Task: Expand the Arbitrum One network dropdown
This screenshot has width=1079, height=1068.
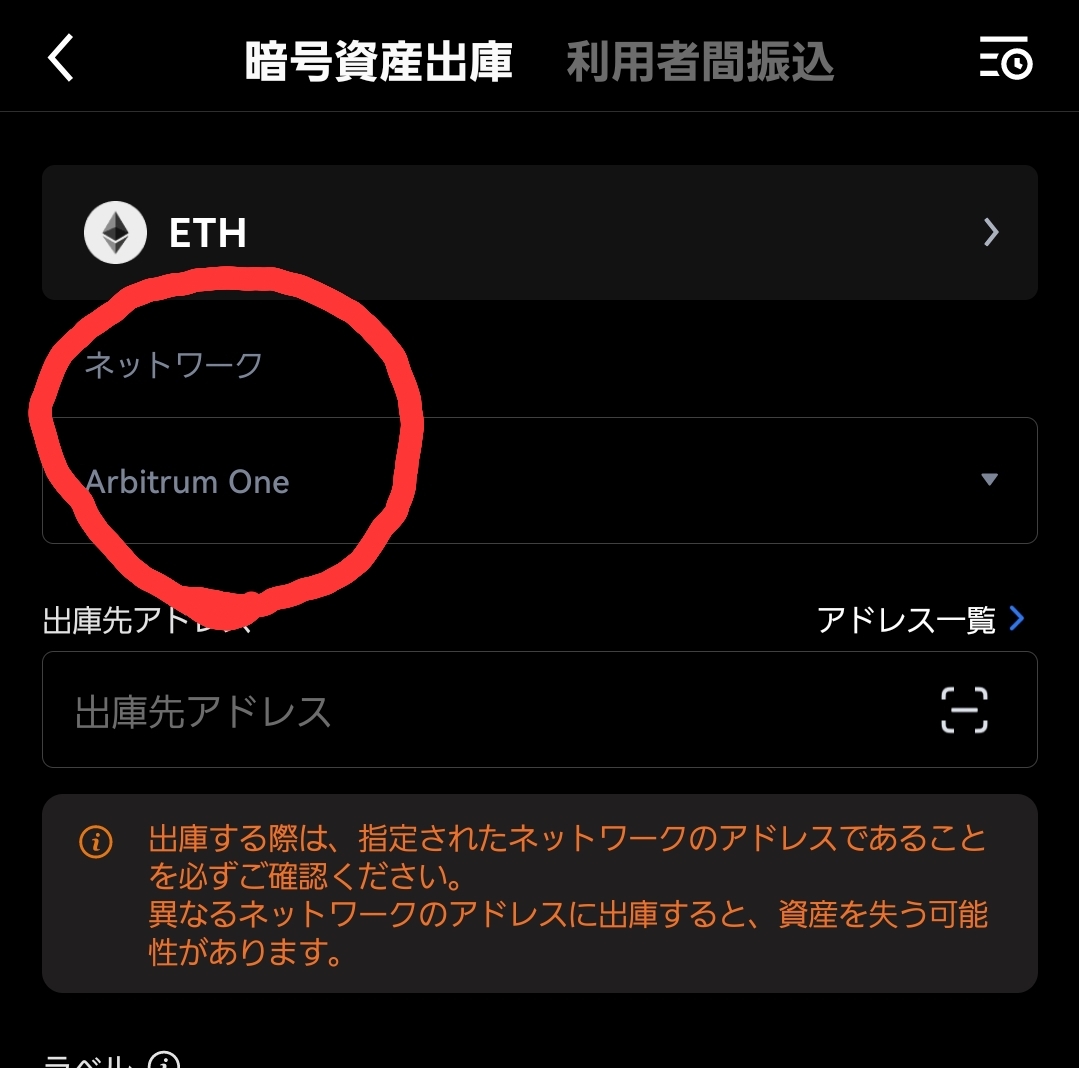Action: coord(539,481)
